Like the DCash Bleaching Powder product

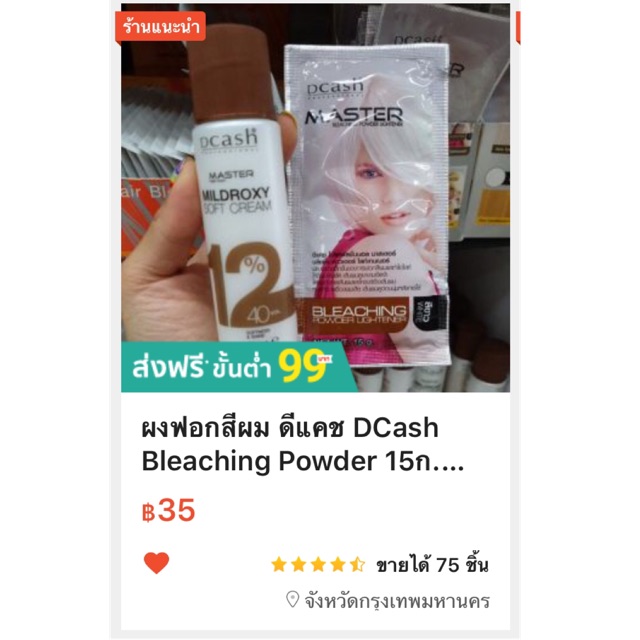156,563
